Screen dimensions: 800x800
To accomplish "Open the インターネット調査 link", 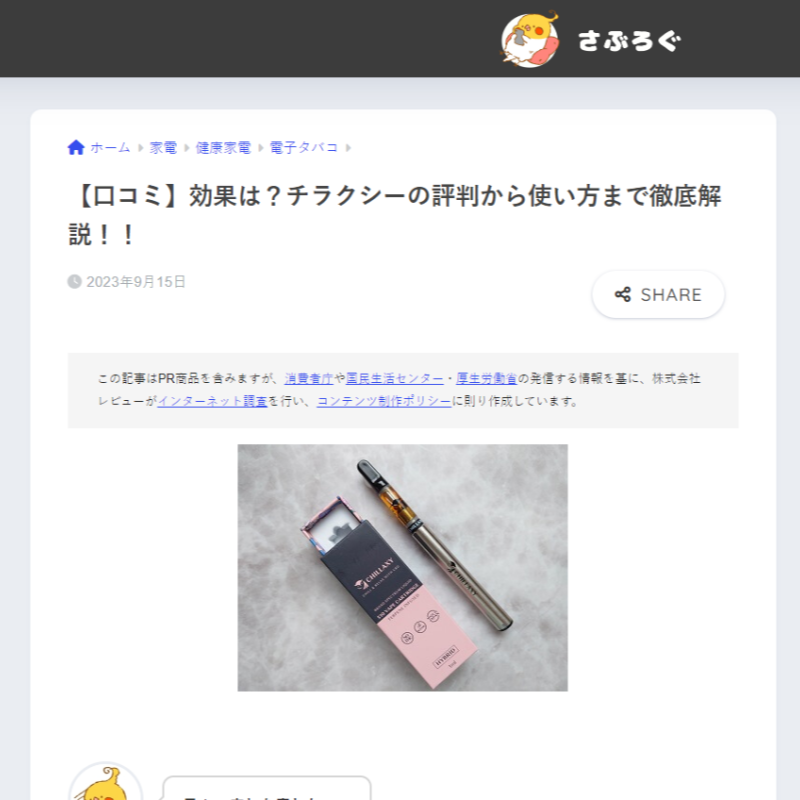I will click(212, 401).
